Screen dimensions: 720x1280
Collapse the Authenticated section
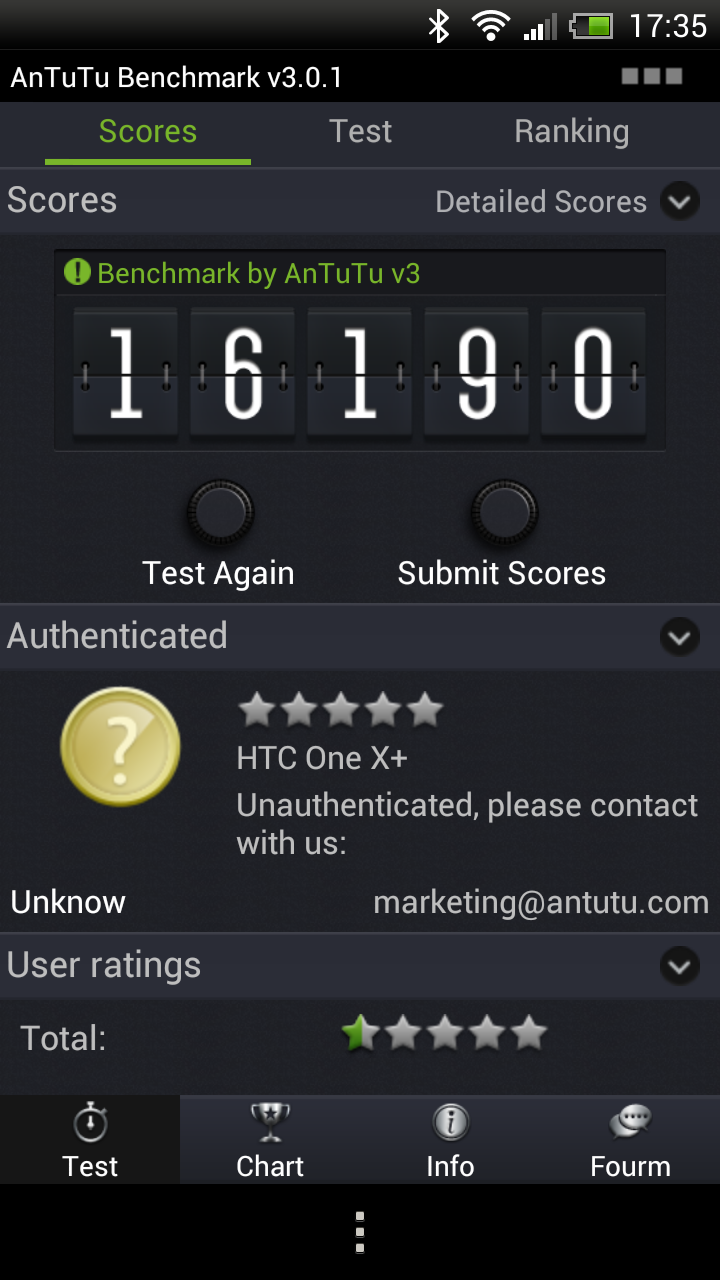680,637
